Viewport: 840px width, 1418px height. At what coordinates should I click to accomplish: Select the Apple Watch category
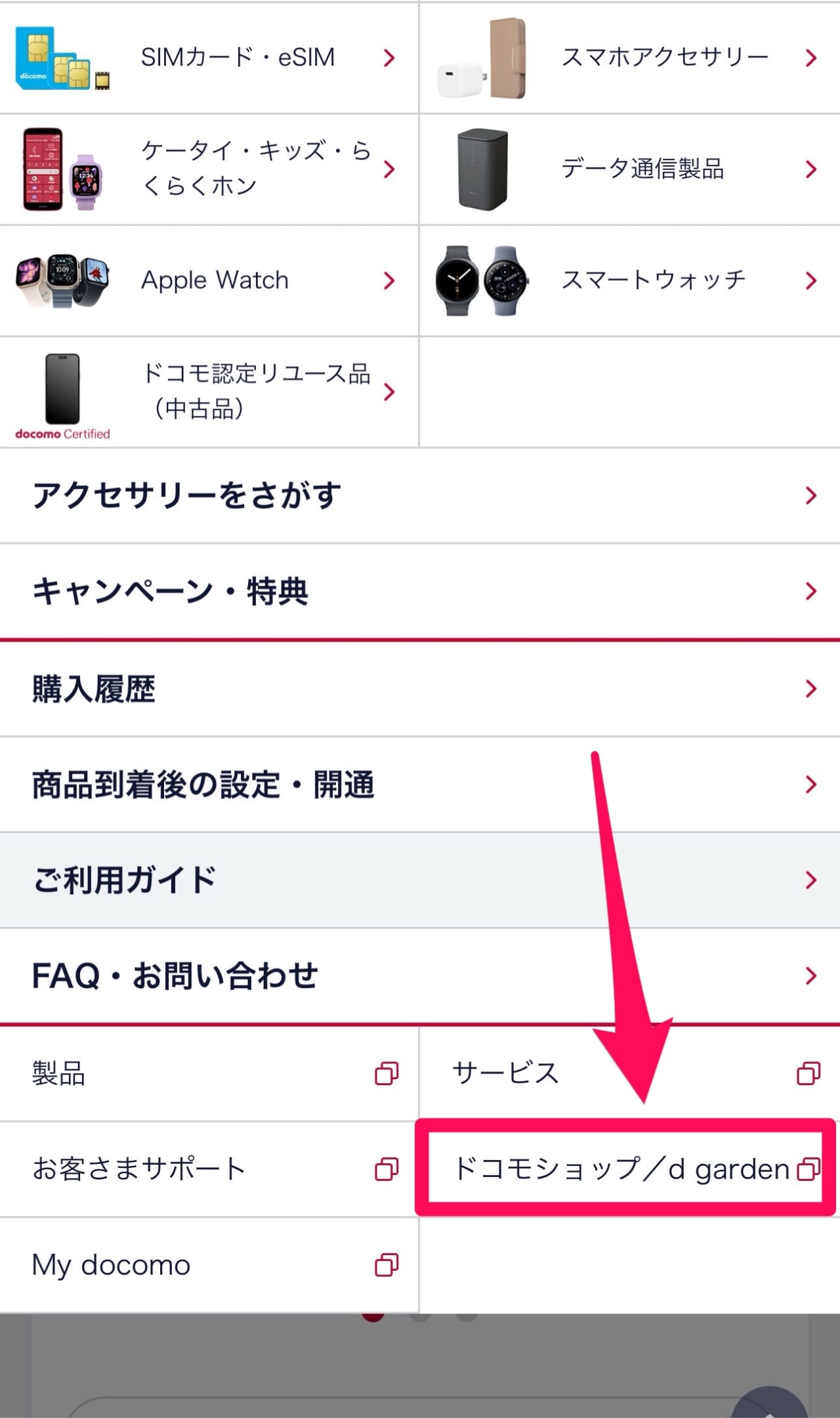click(209, 281)
